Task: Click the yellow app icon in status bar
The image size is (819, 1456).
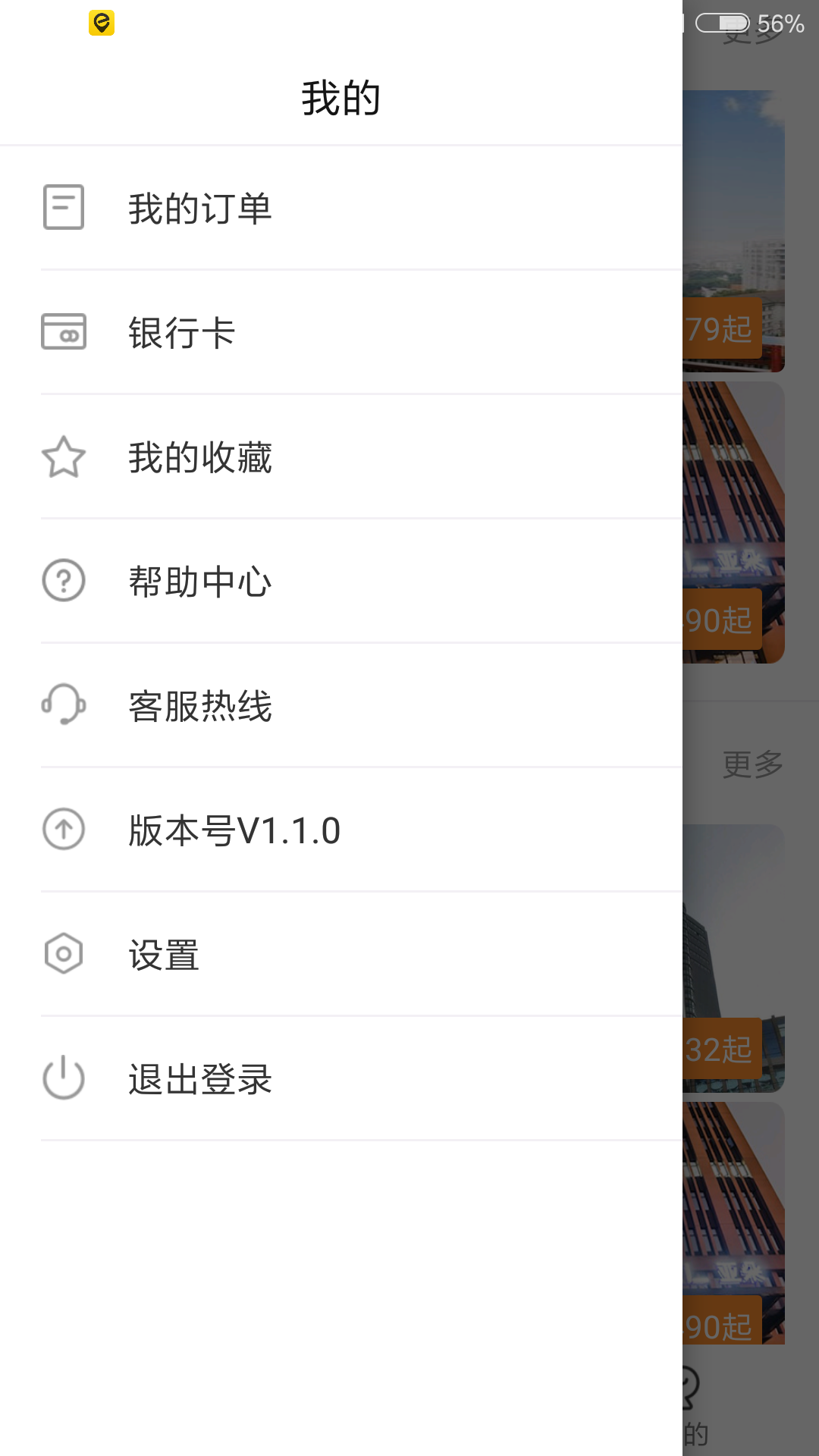Action: coord(102,24)
